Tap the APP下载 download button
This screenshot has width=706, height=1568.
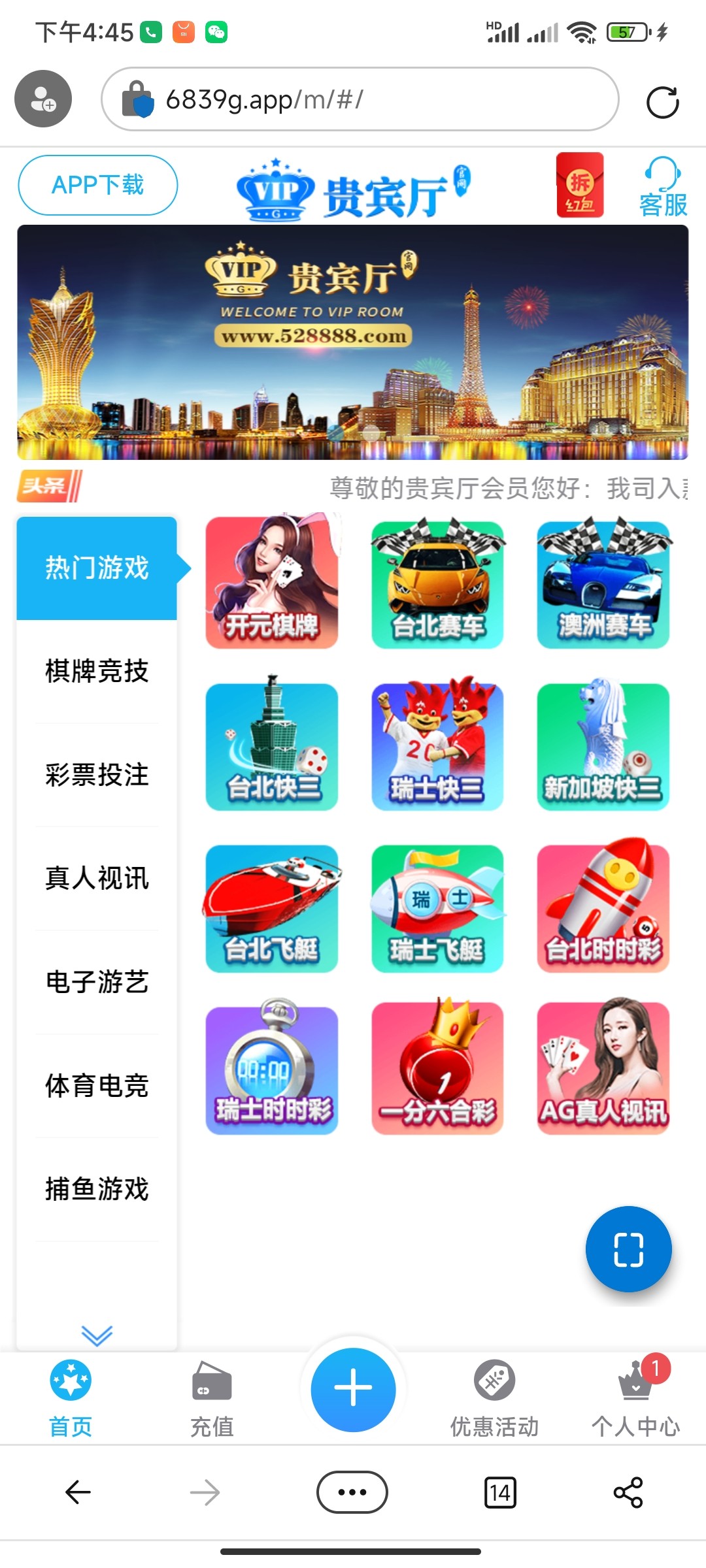pos(98,185)
